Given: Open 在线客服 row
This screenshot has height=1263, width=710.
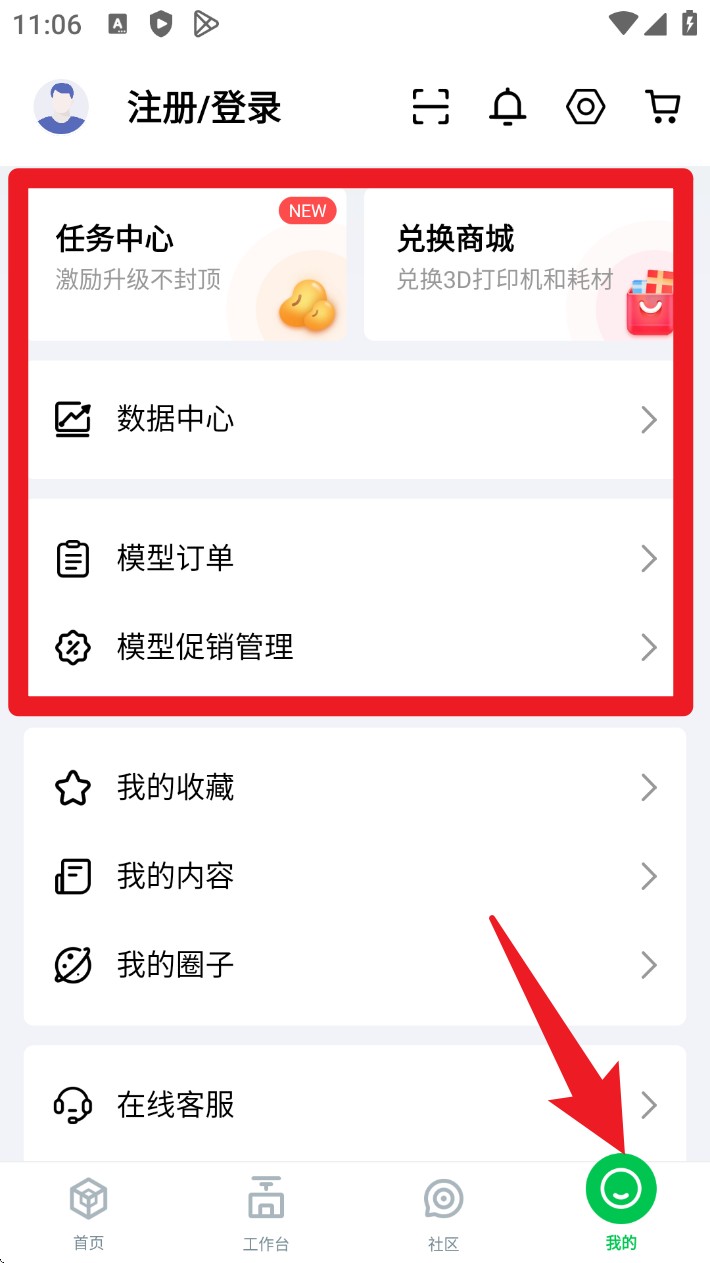Looking at the screenshot, I should tap(350, 1105).
